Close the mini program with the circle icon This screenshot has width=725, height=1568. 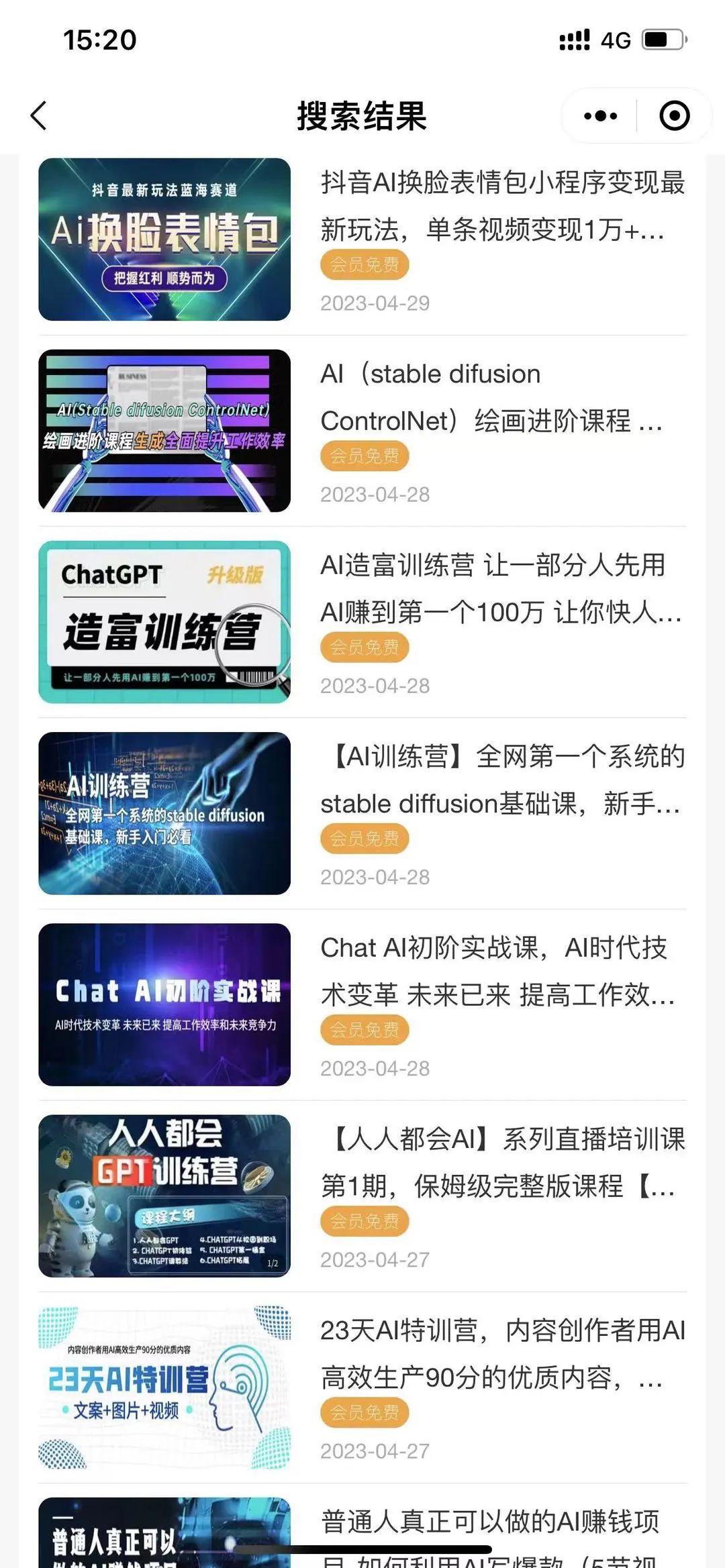pos(674,116)
